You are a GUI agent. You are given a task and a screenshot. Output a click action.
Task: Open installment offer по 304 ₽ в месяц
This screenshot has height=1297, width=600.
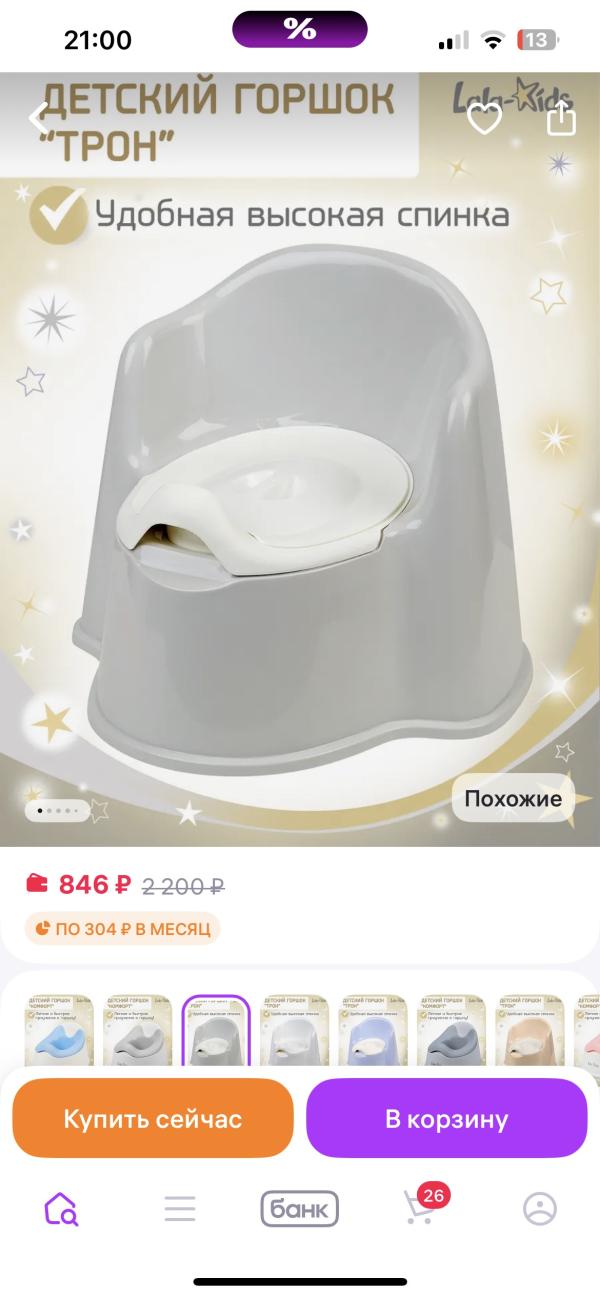123,928
